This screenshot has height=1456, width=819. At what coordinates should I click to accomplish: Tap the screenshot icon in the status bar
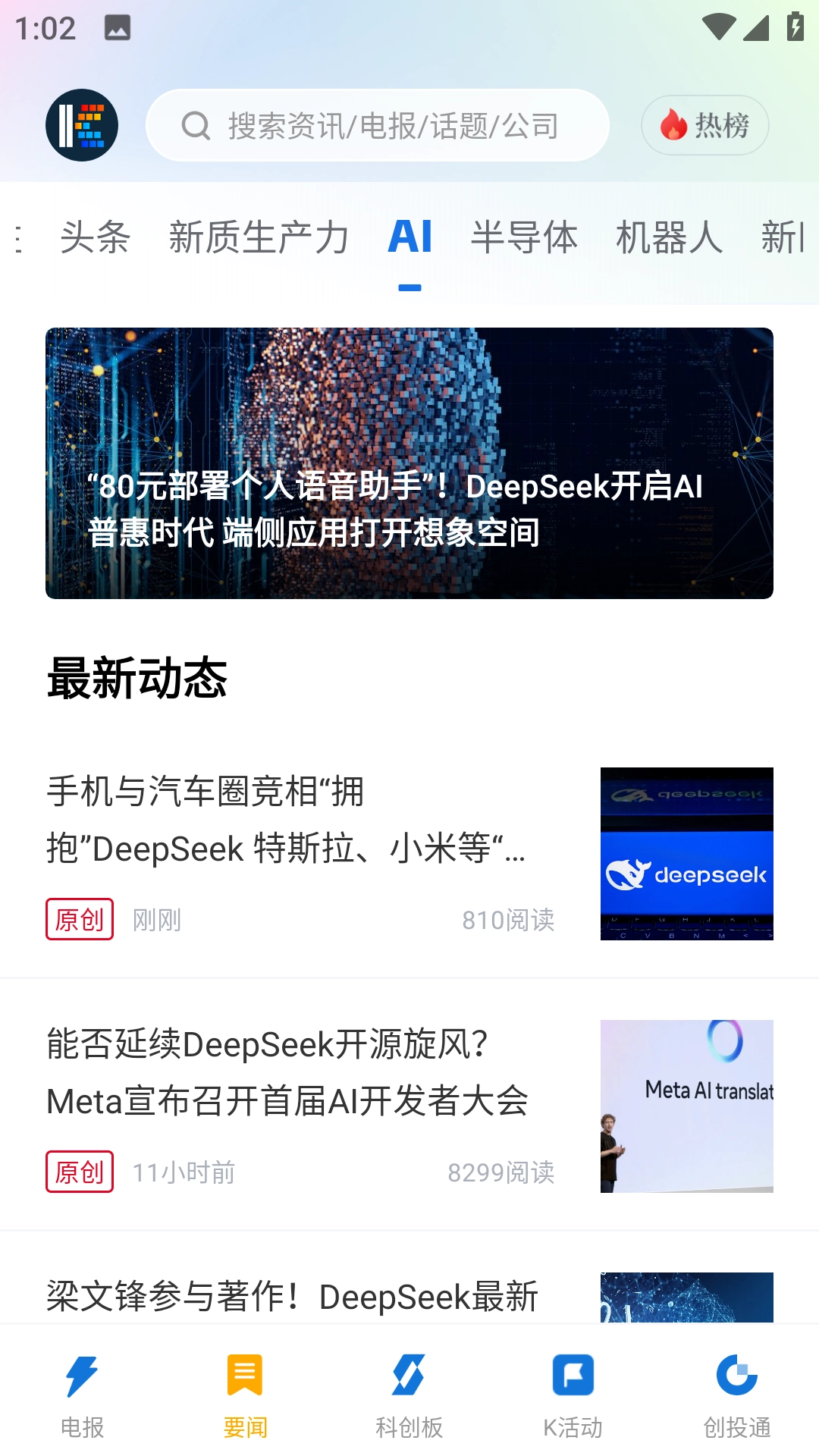coord(118,28)
